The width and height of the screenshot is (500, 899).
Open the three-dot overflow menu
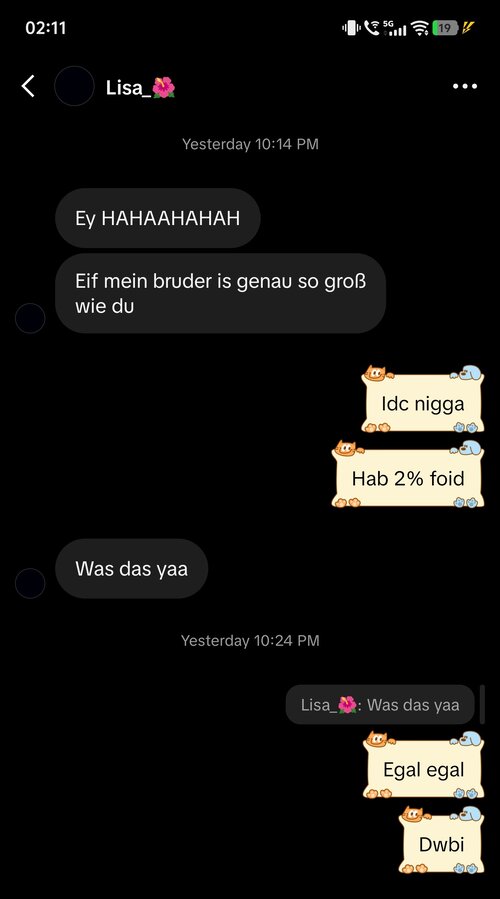[x=464, y=87]
